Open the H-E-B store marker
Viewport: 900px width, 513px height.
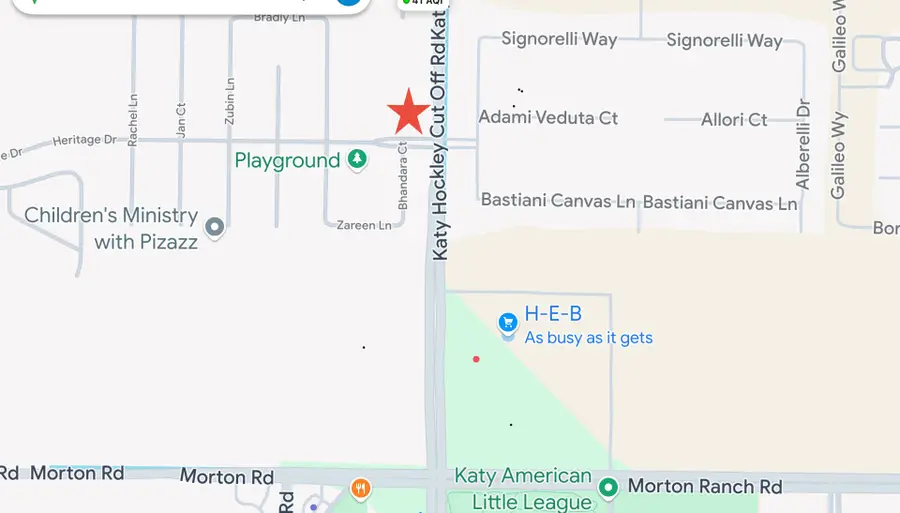click(x=508, y=321)
